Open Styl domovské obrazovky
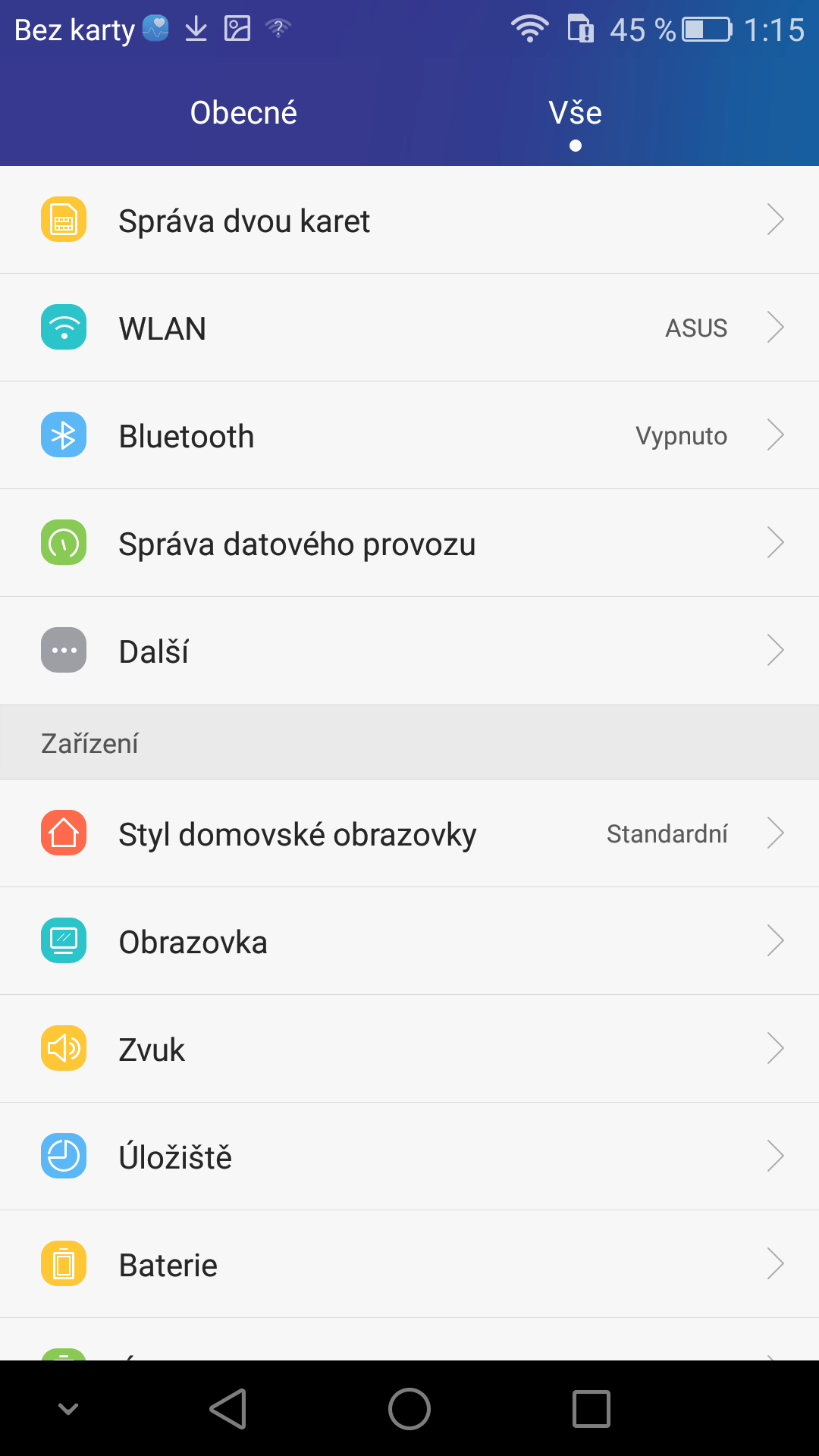 coord(409,833)
